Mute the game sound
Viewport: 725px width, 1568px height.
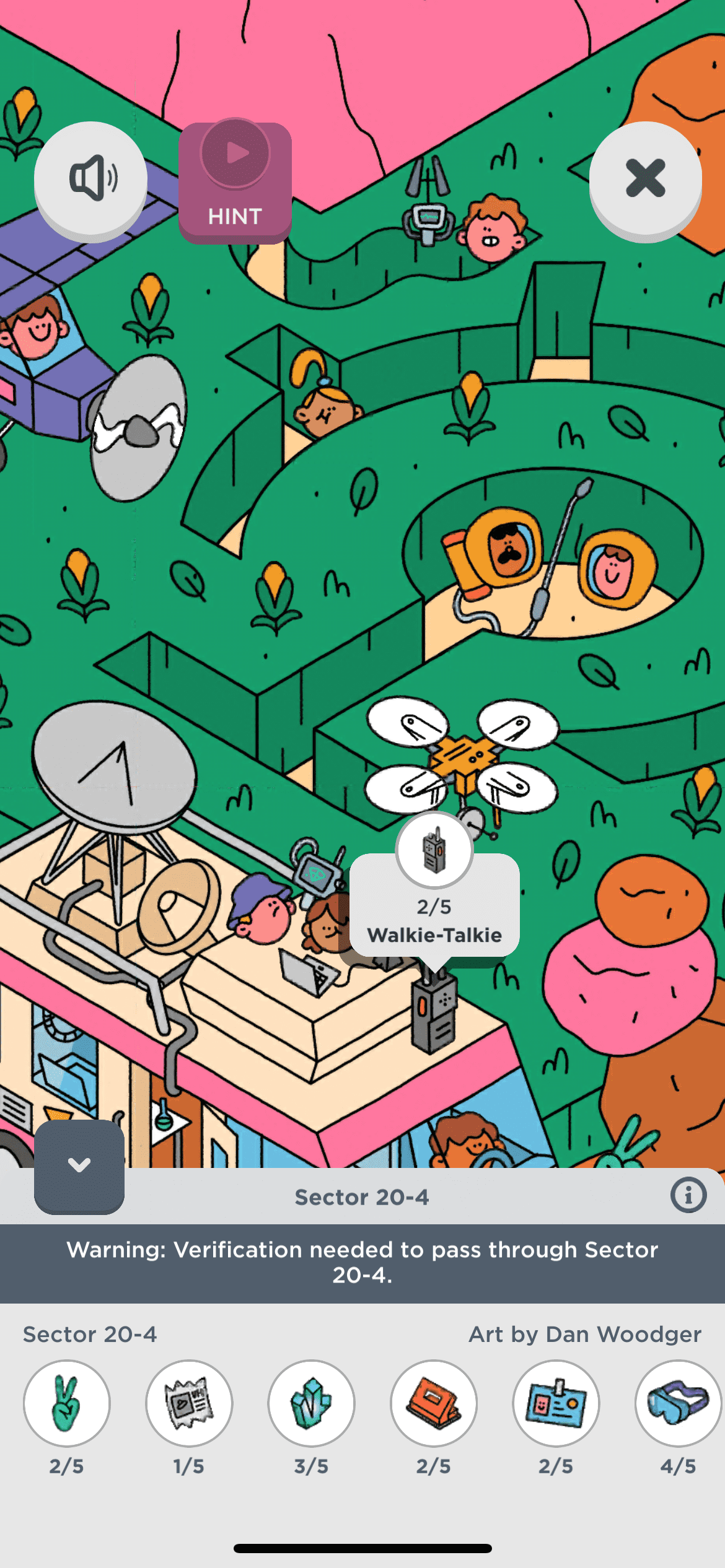click(90, 179)
